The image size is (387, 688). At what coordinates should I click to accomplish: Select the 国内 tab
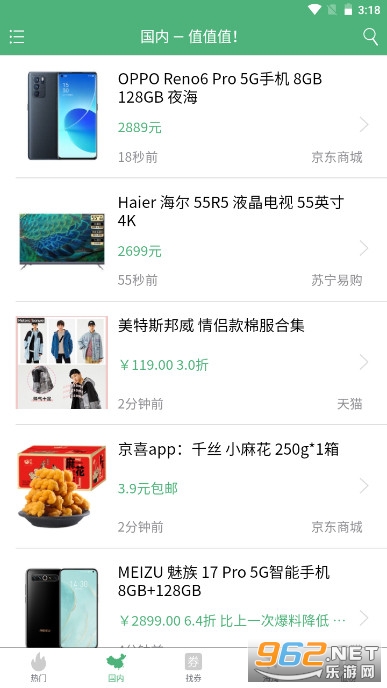pos(116,667)
